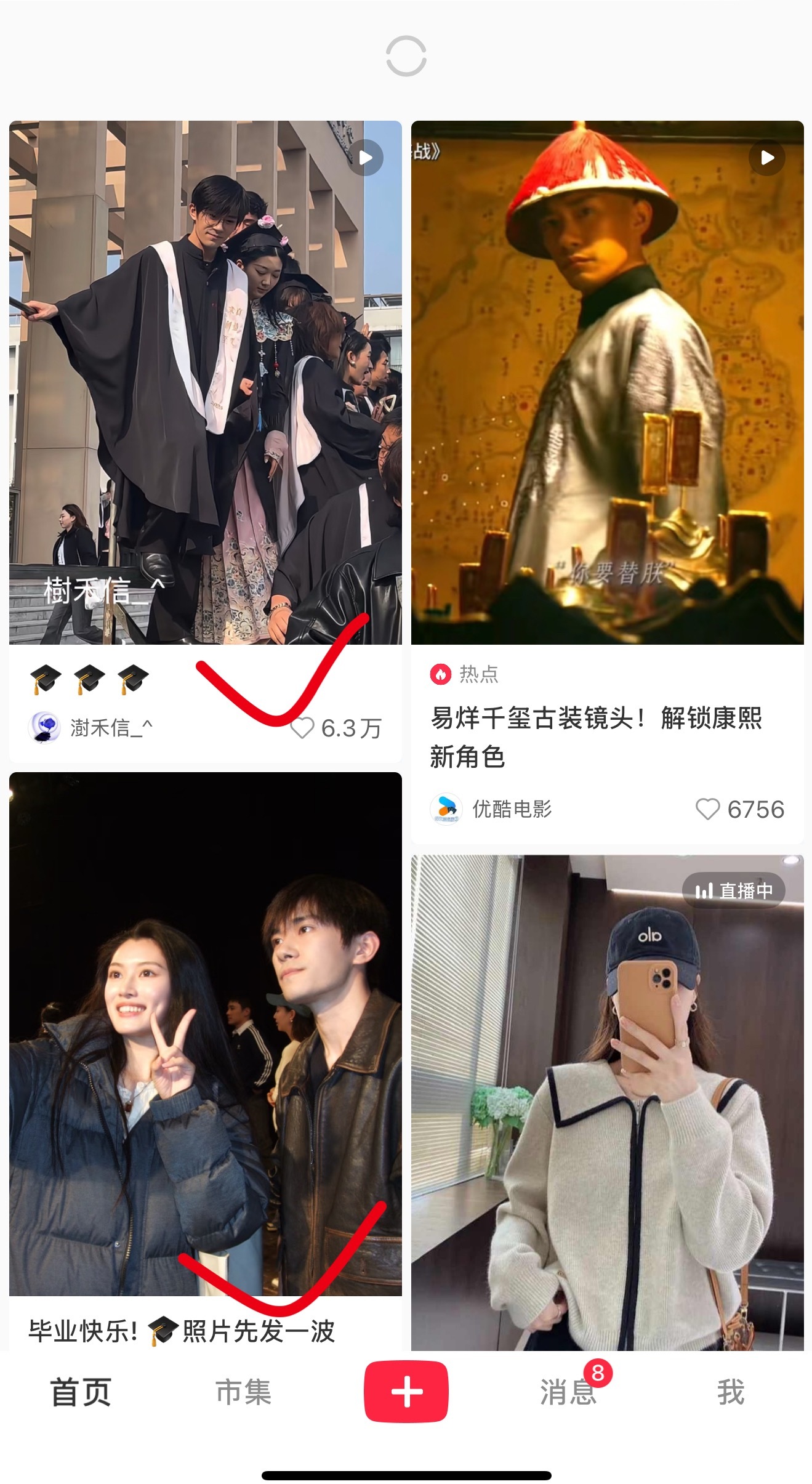Create a new post with plus button
This screenshot has height=1484, width=812.
pyautogui.click(x=406, y=1392)
